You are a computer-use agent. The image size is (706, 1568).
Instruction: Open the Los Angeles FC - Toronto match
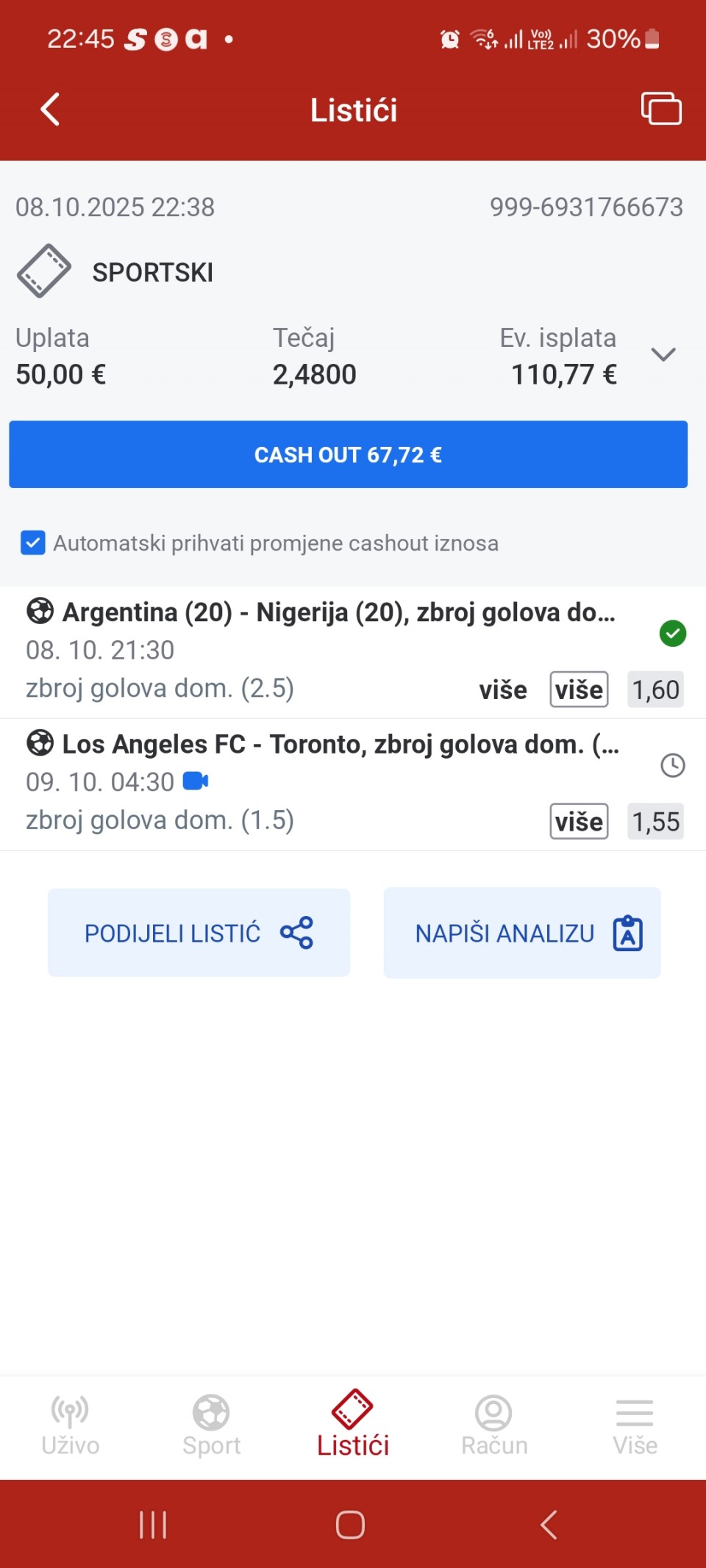(x=340, y=745)
